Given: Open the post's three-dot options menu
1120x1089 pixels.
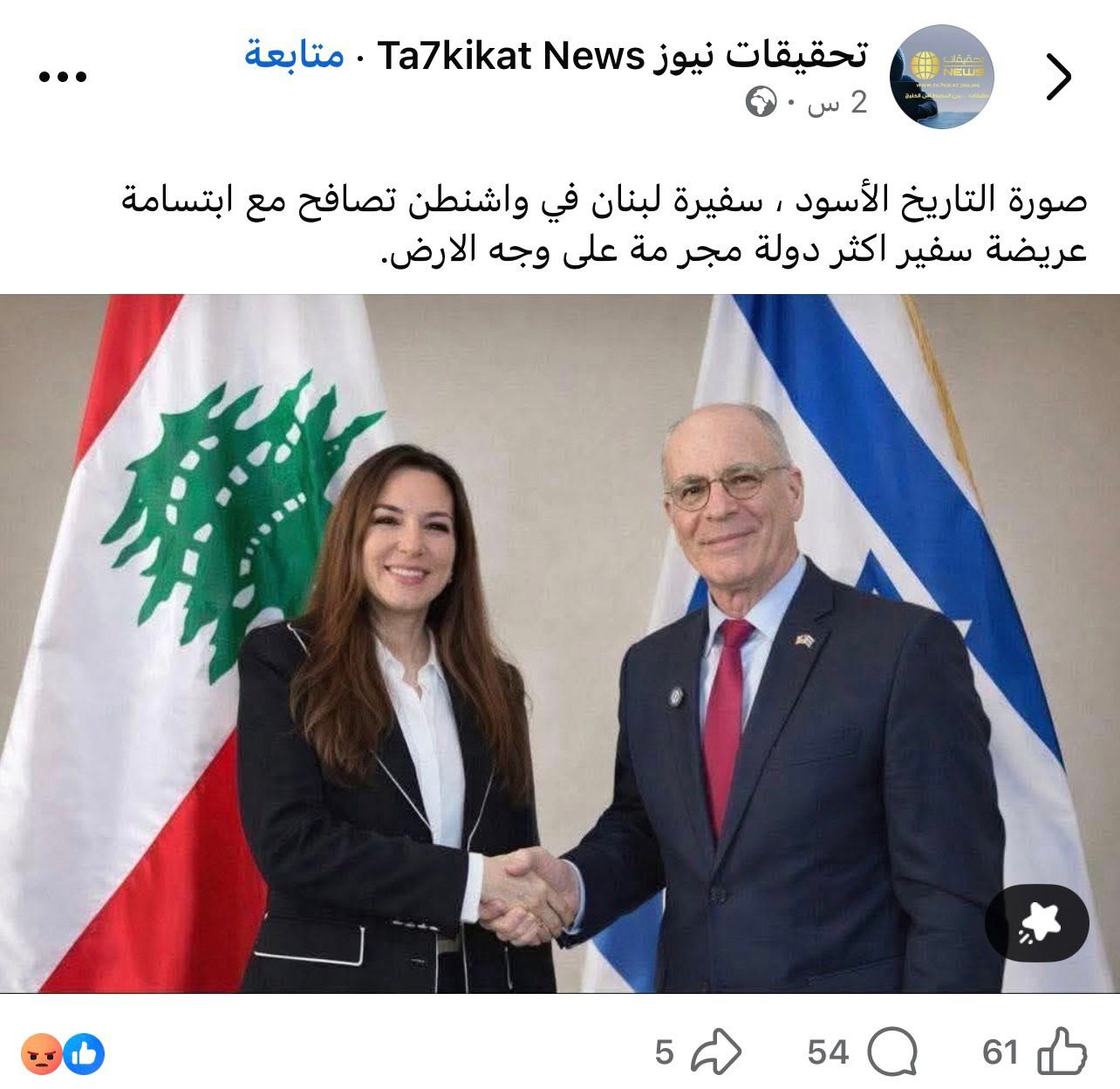Looking at the screenshot, I should 64,77.
